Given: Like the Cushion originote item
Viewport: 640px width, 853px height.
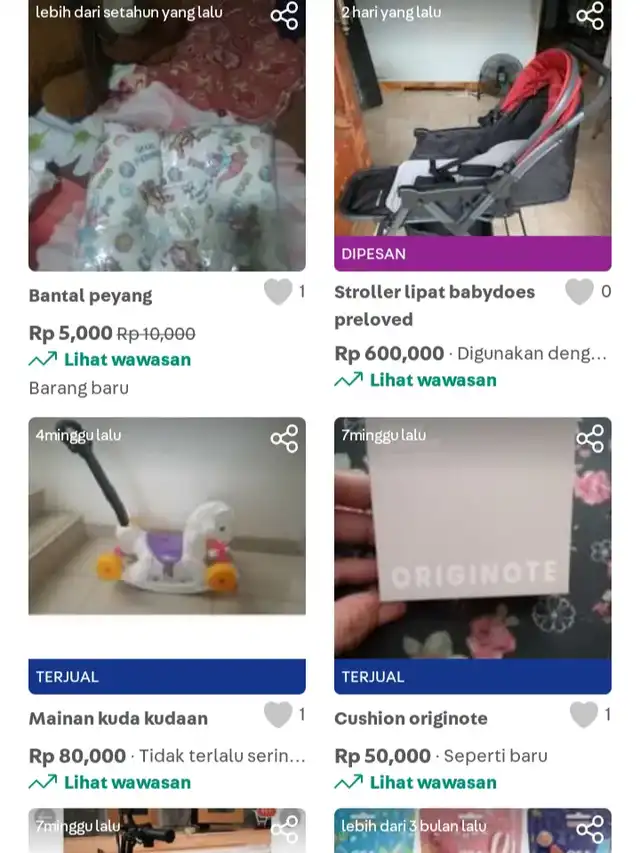Looking at the screenshot, I should tap(583, 715).
